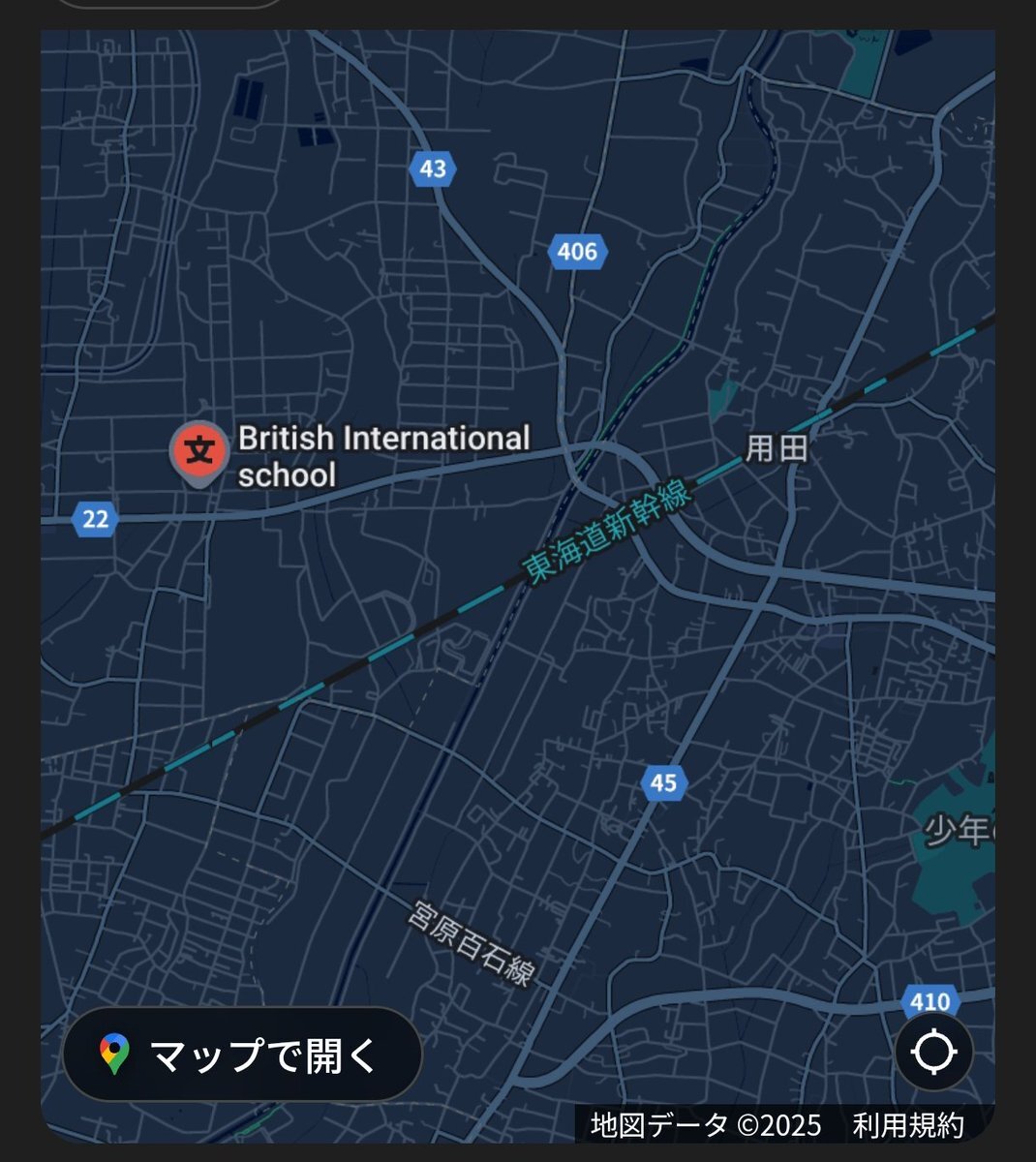1036x1162 pixels.
Task: Open the location in Maps app
Action: [242, 1055]
